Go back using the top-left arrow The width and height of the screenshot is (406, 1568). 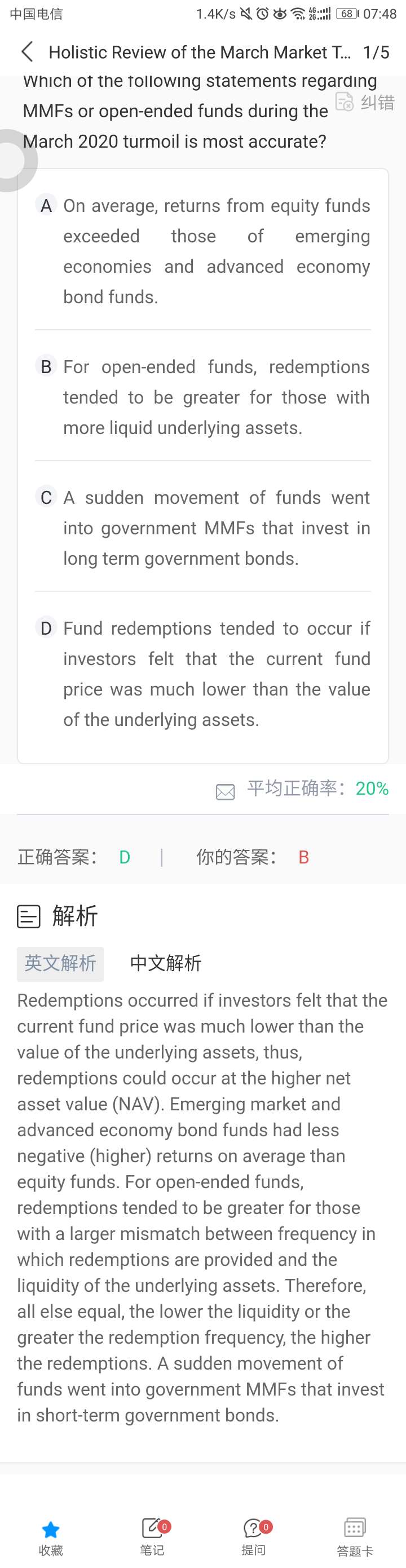point(27,52)
